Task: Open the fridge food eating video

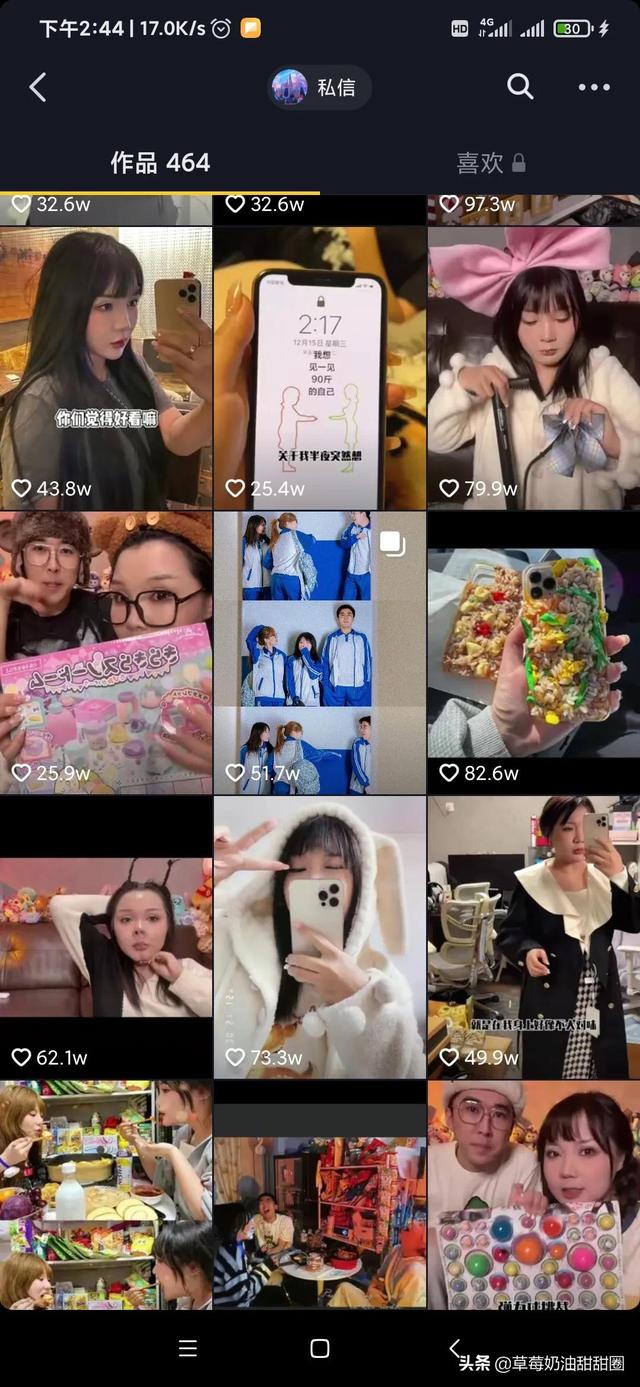Action: (x=106, y=1195)
